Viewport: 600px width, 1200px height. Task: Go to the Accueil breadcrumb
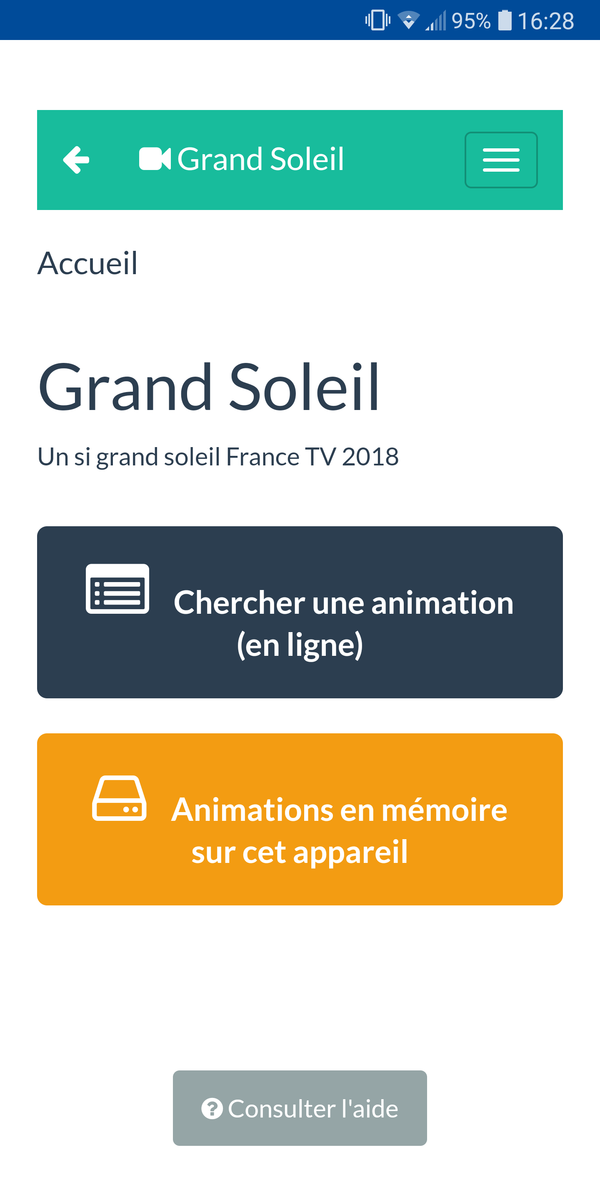[88, 263]
